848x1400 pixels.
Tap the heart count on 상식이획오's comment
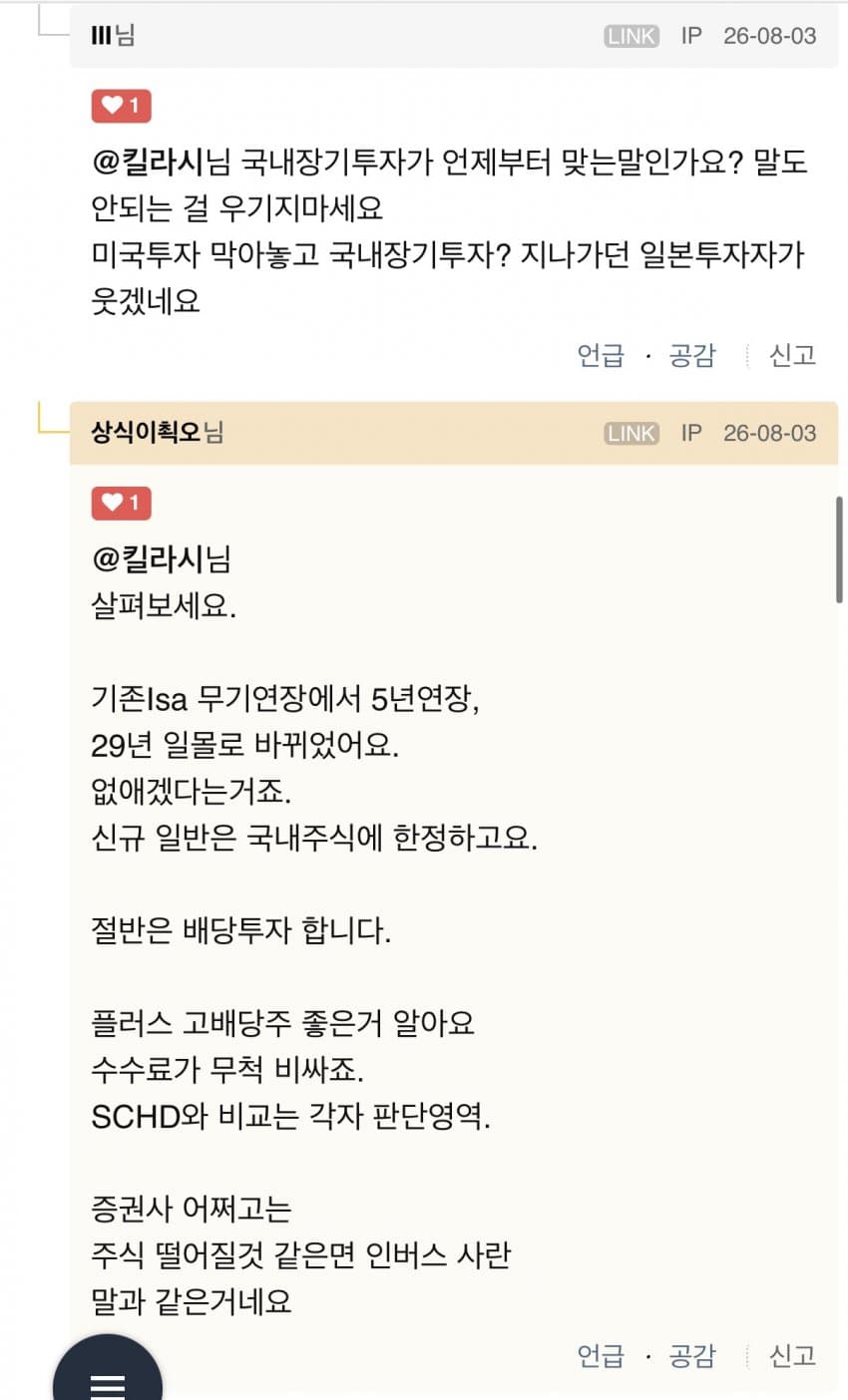pyautogui.click(x=121, y=503)
